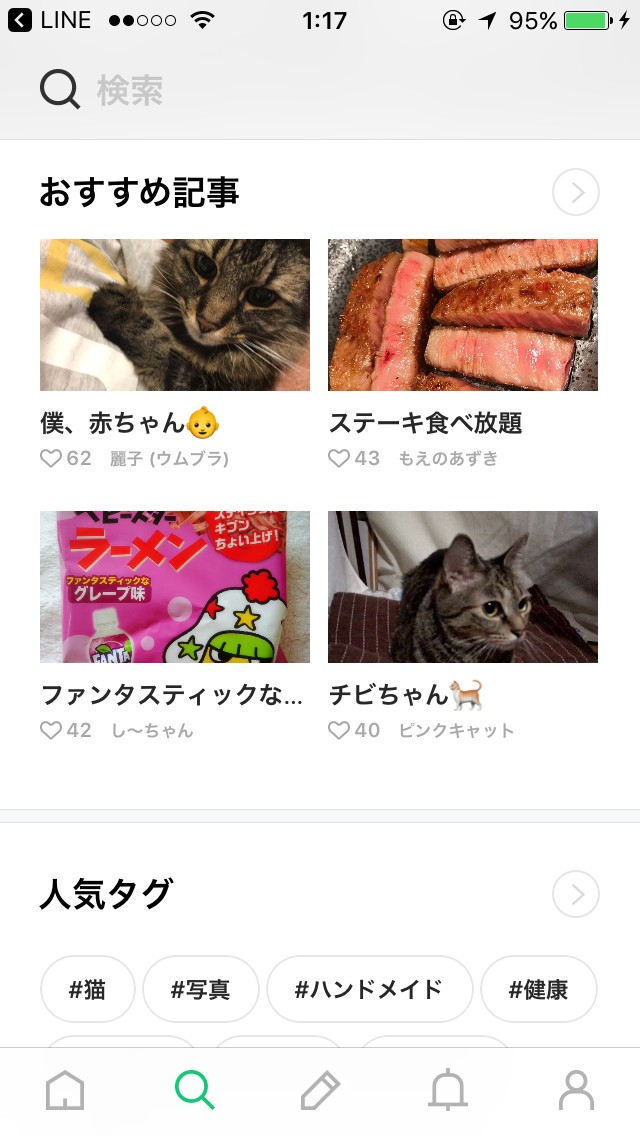Image resolution: width=640 pixels, height=1136 pixels.
Task: Switch to the Home tab
Action: 65,1090
